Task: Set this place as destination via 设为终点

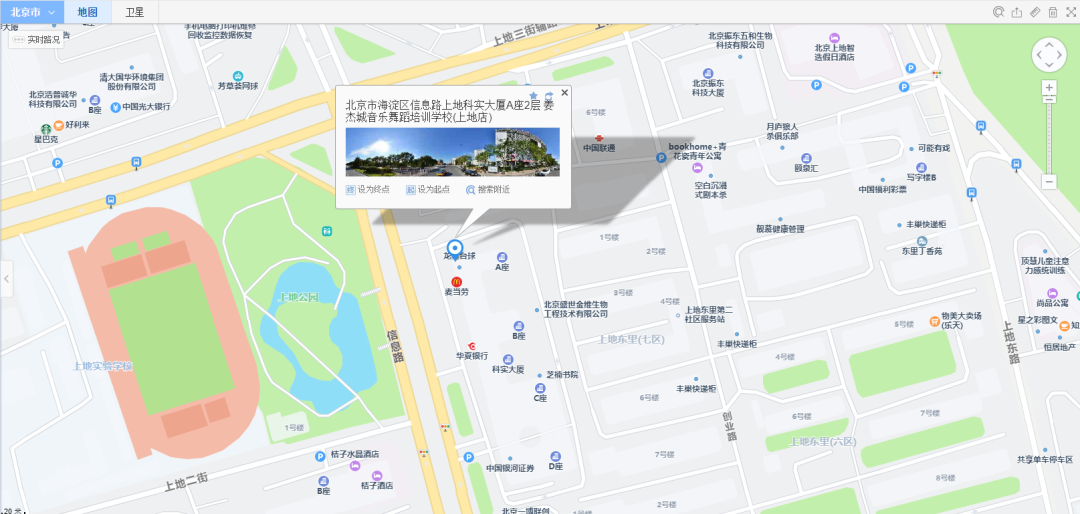Action: click(x=369, y=189)
